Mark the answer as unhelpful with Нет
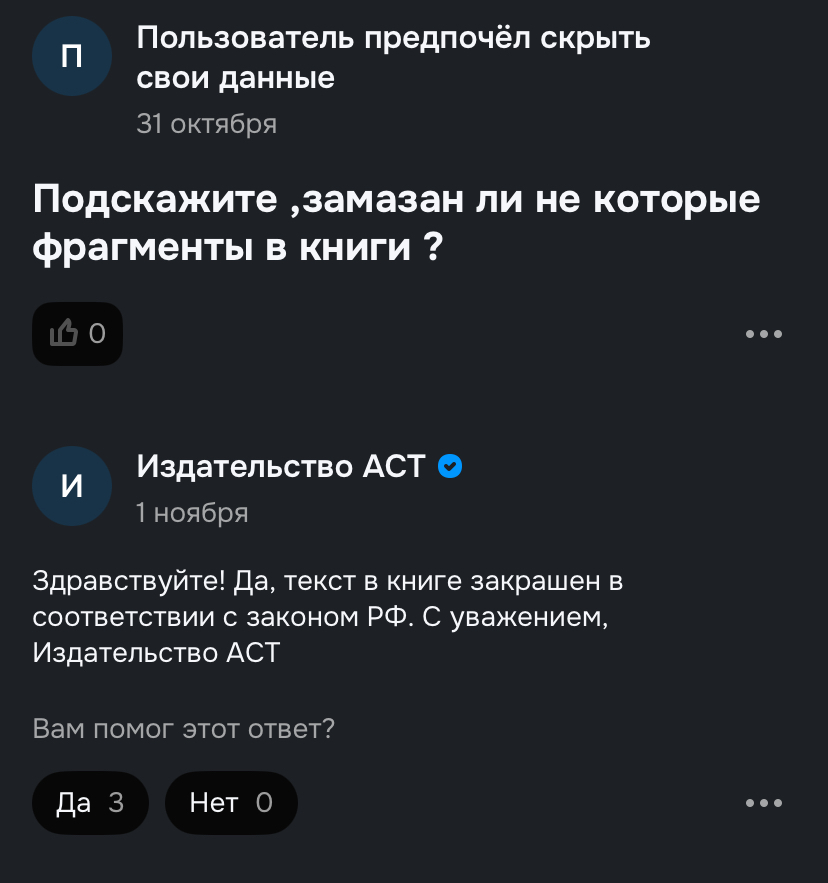The width and height of the screenshot is (828, 883). click(231, 802)
